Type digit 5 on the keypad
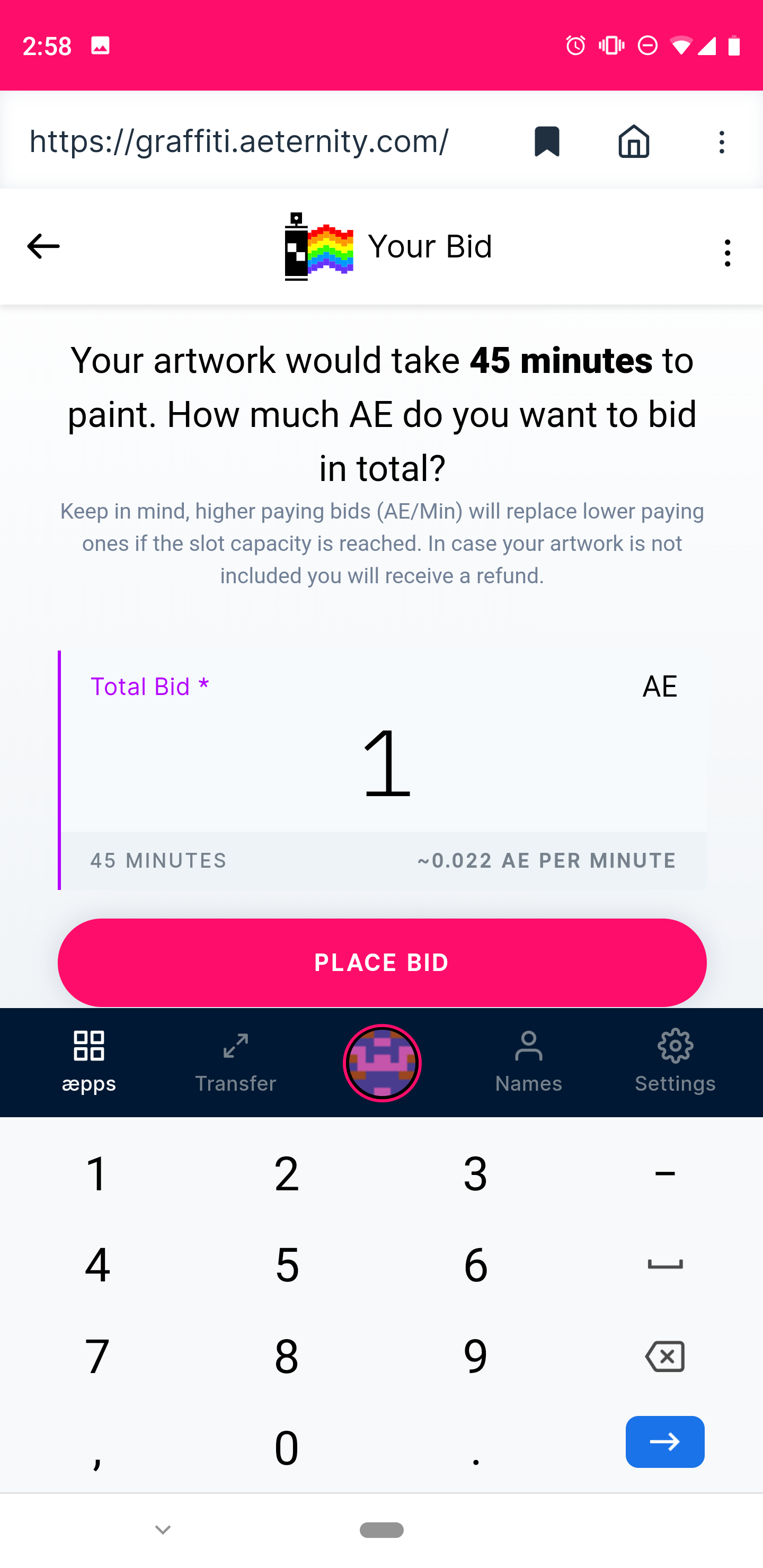This screenshot has width=763, height=1568. coord(287,1264)
